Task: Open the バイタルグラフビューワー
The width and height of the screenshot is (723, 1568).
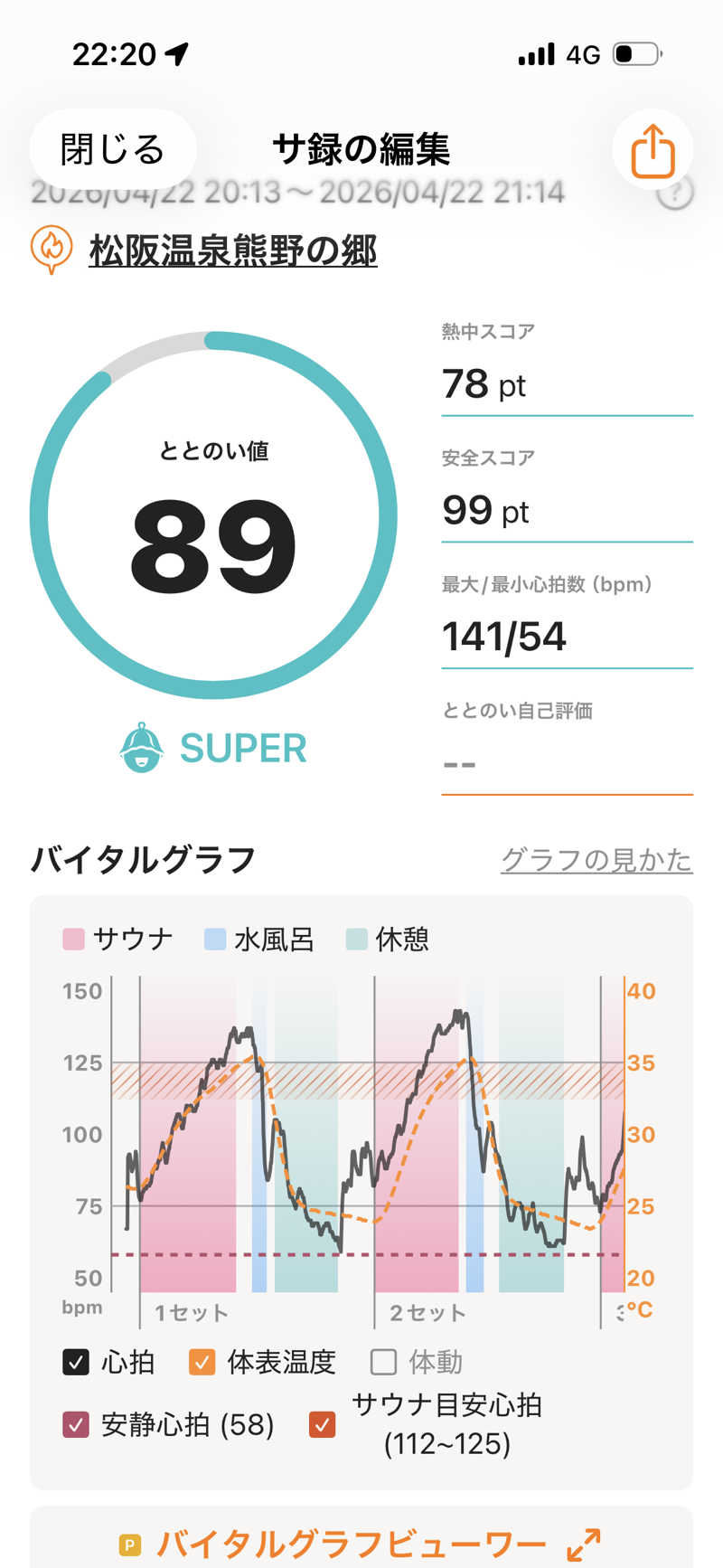Action: 361,1544
